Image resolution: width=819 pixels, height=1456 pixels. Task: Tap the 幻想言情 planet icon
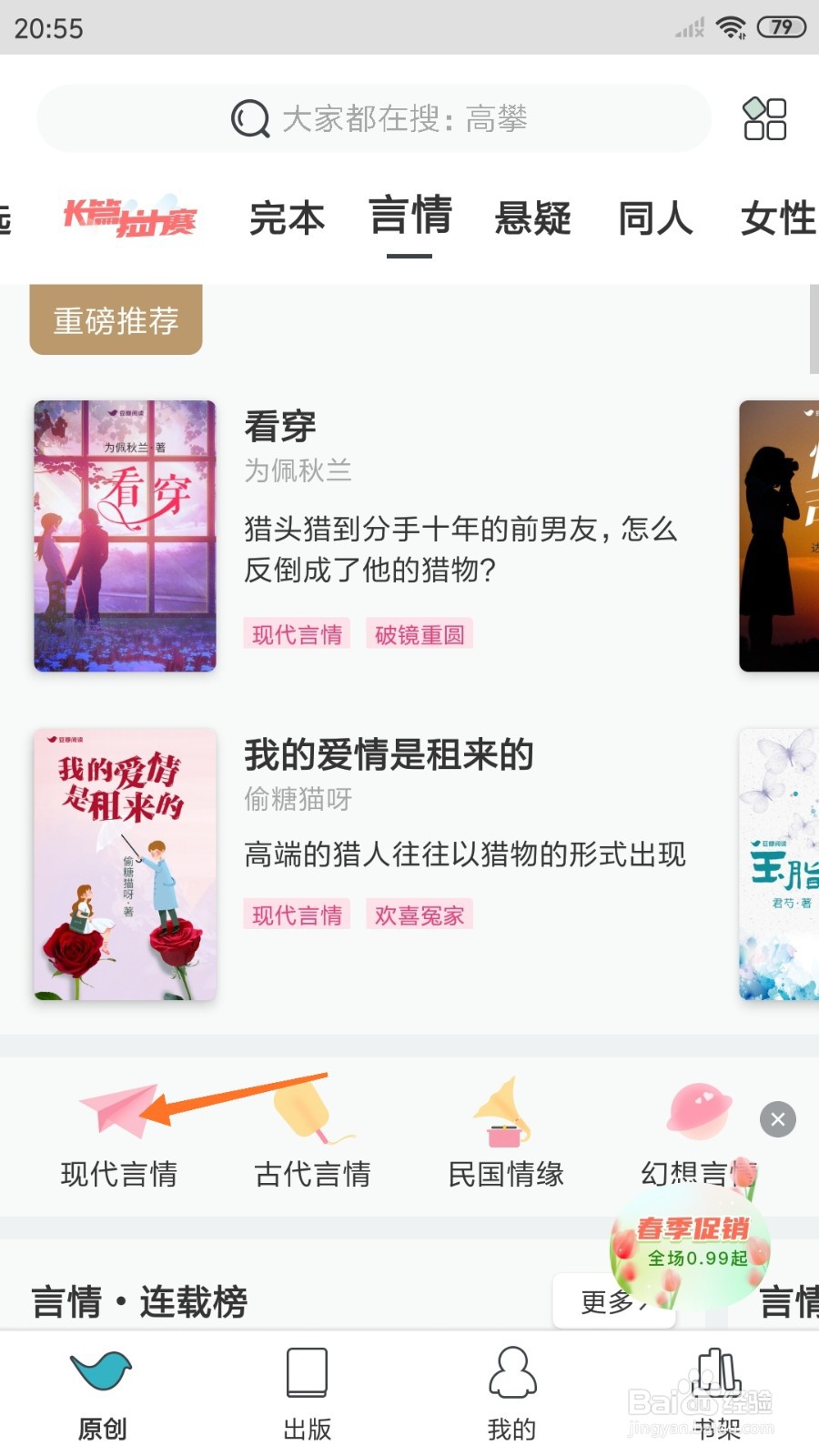(x=699, y=1110)
